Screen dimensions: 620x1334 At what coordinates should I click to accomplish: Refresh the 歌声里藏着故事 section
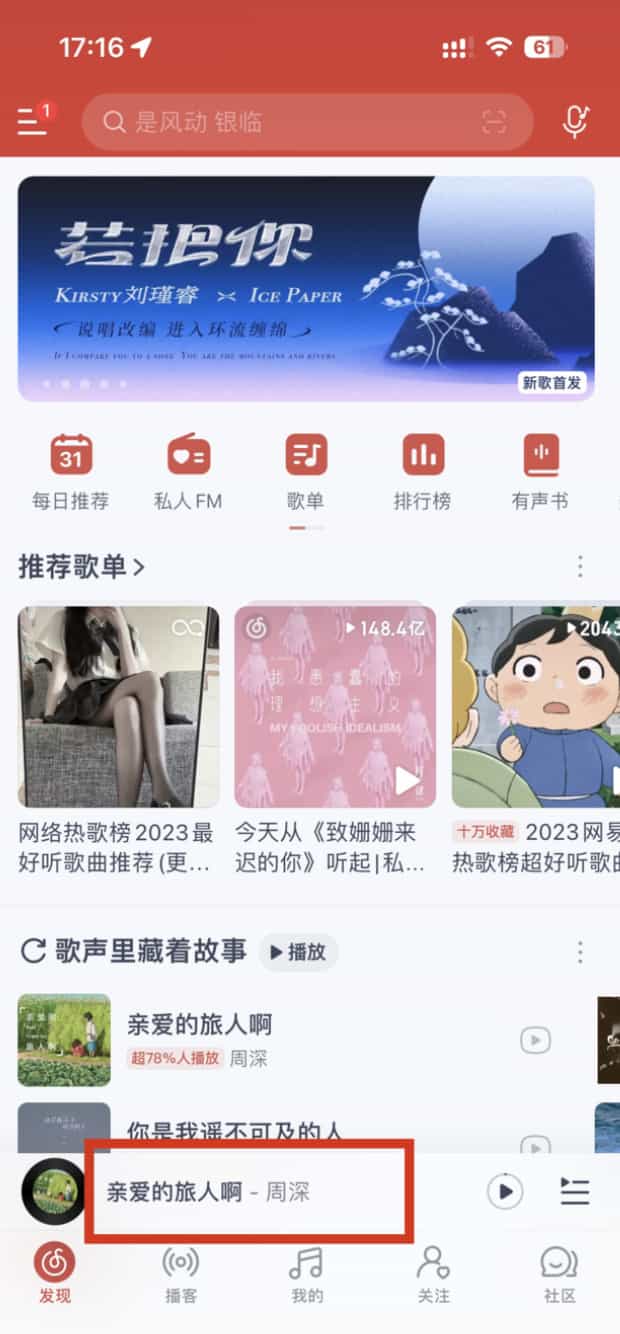(x=34, y=952)
